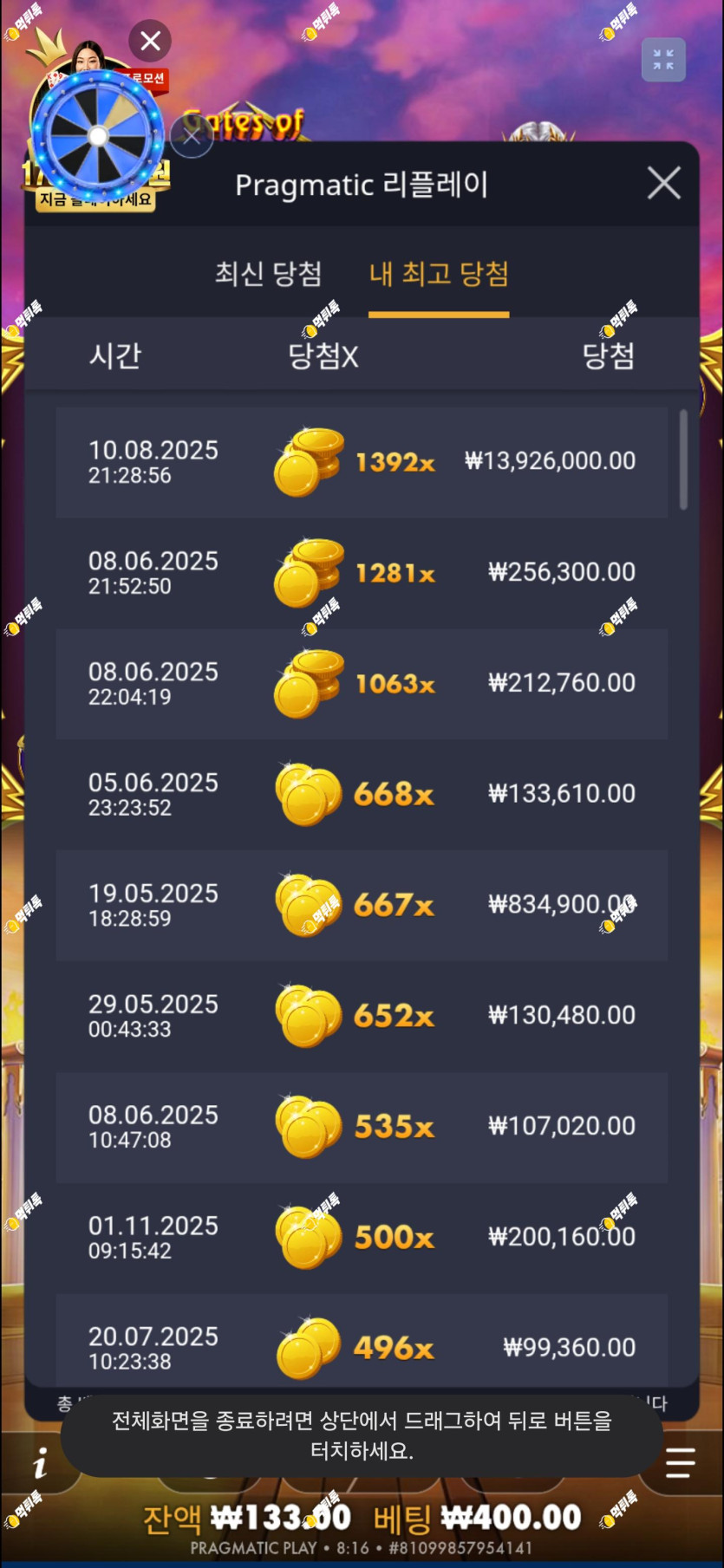Open the 668x replay from 05.06.2025

pos(362,794)
